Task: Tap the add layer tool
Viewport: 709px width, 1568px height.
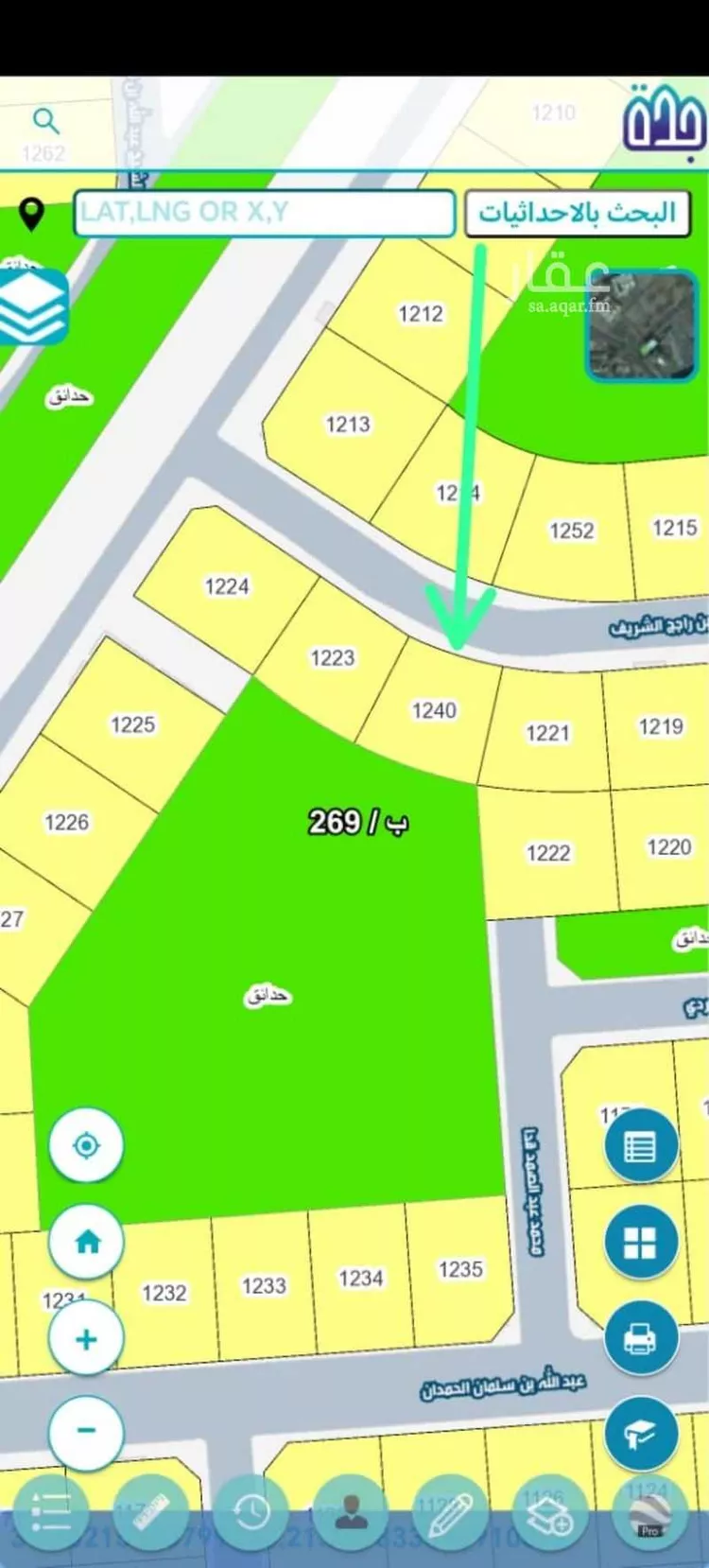Action: pos(552,1511)
